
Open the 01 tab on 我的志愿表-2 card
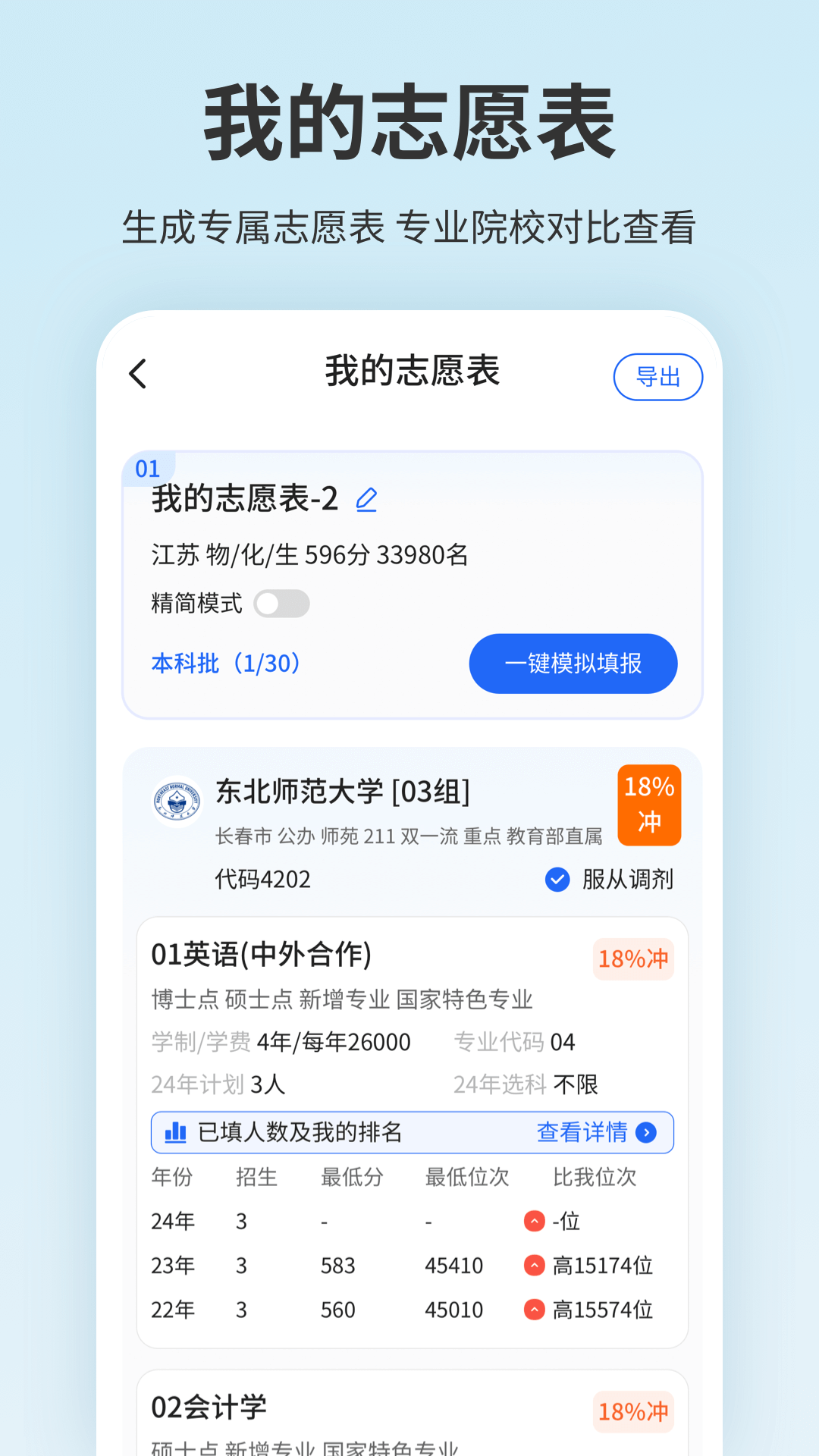point(149,468)
